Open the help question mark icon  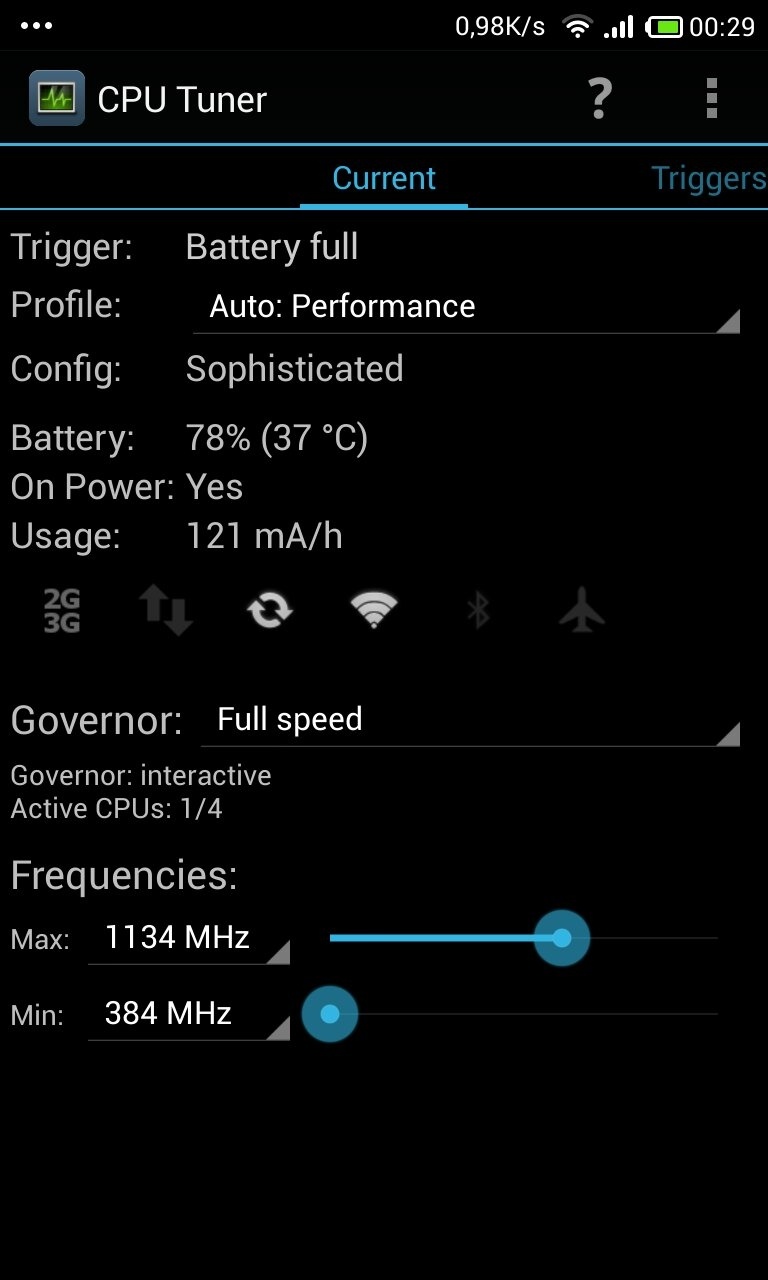pyautogui.click(x=599, y=99)
